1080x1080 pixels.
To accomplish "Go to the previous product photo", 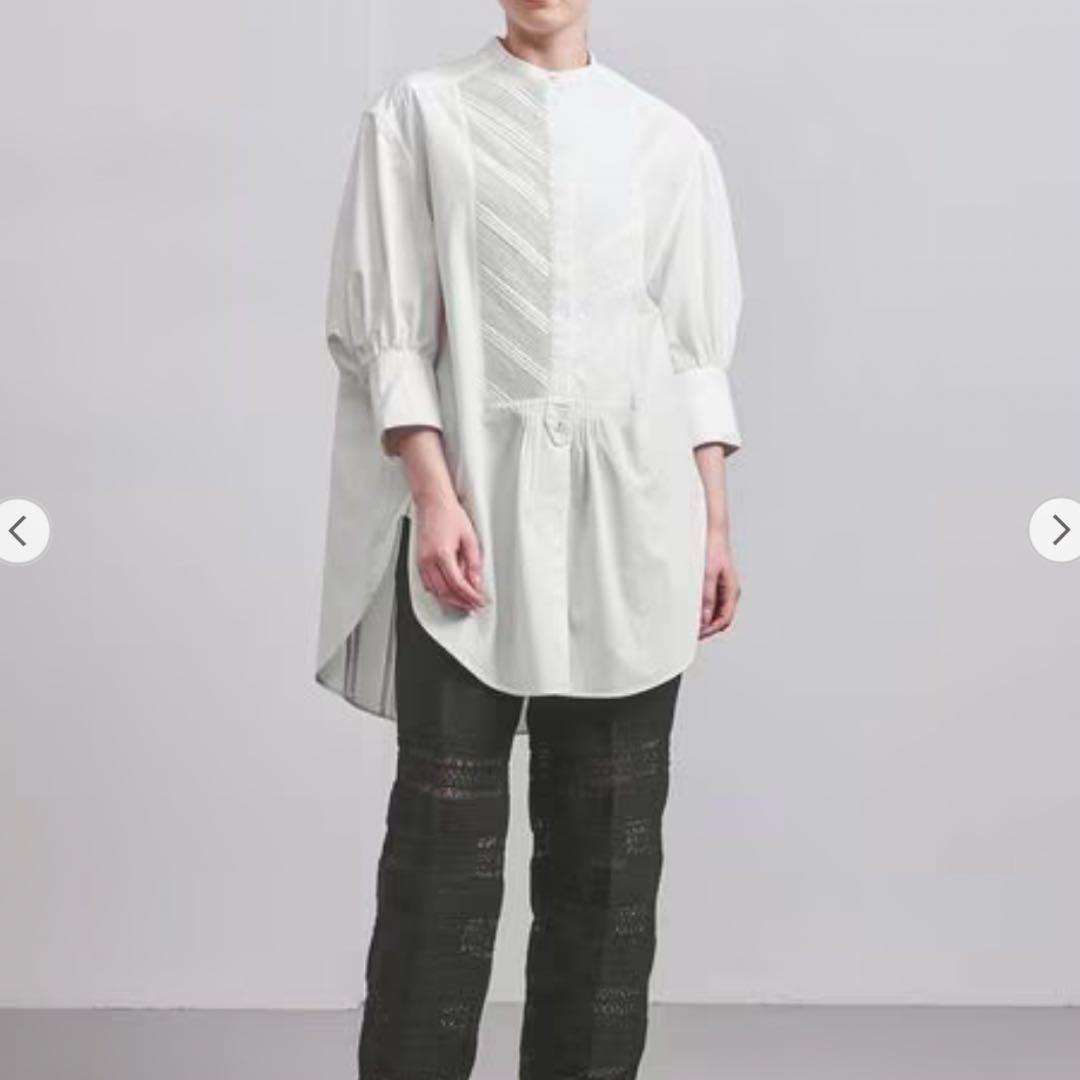I will [20, 530].
